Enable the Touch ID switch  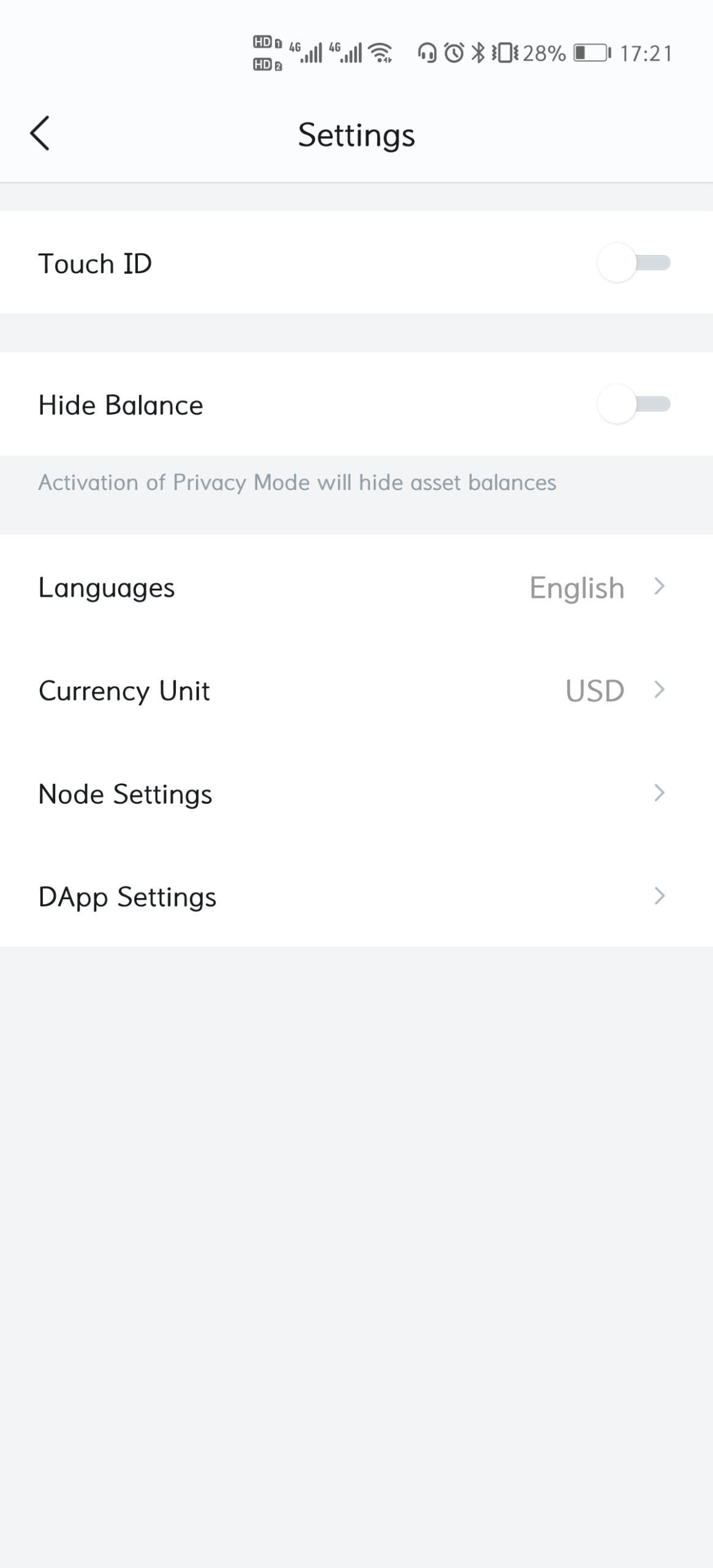(x=633, y=263)
